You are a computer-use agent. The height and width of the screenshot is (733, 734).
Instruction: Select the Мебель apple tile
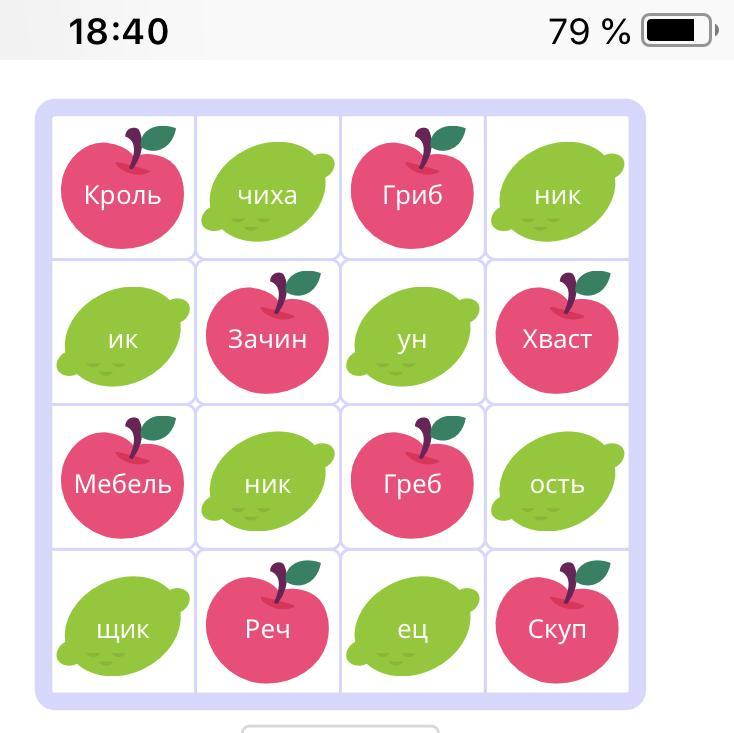123,484
